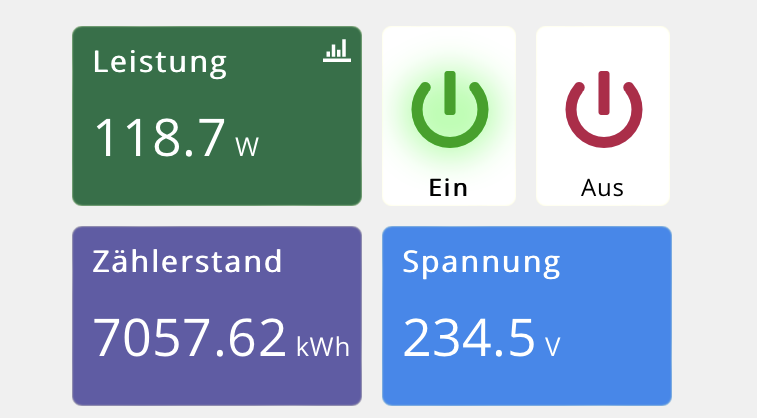Open the chart icon on Leistung tile
Viewport: 757px width, 418px height.
[x=337, y=51]
